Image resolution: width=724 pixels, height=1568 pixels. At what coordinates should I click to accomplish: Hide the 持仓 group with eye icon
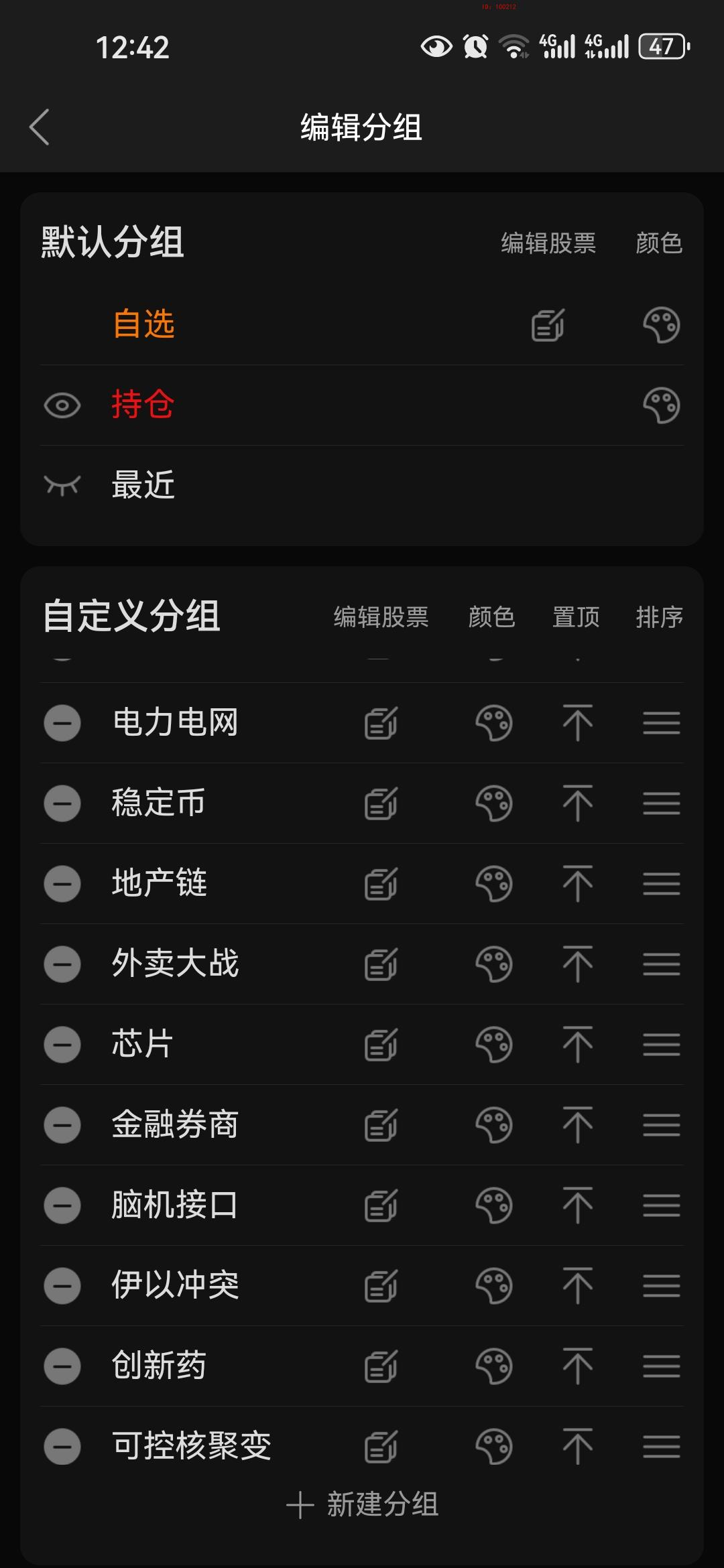click(x=62, y=405)
